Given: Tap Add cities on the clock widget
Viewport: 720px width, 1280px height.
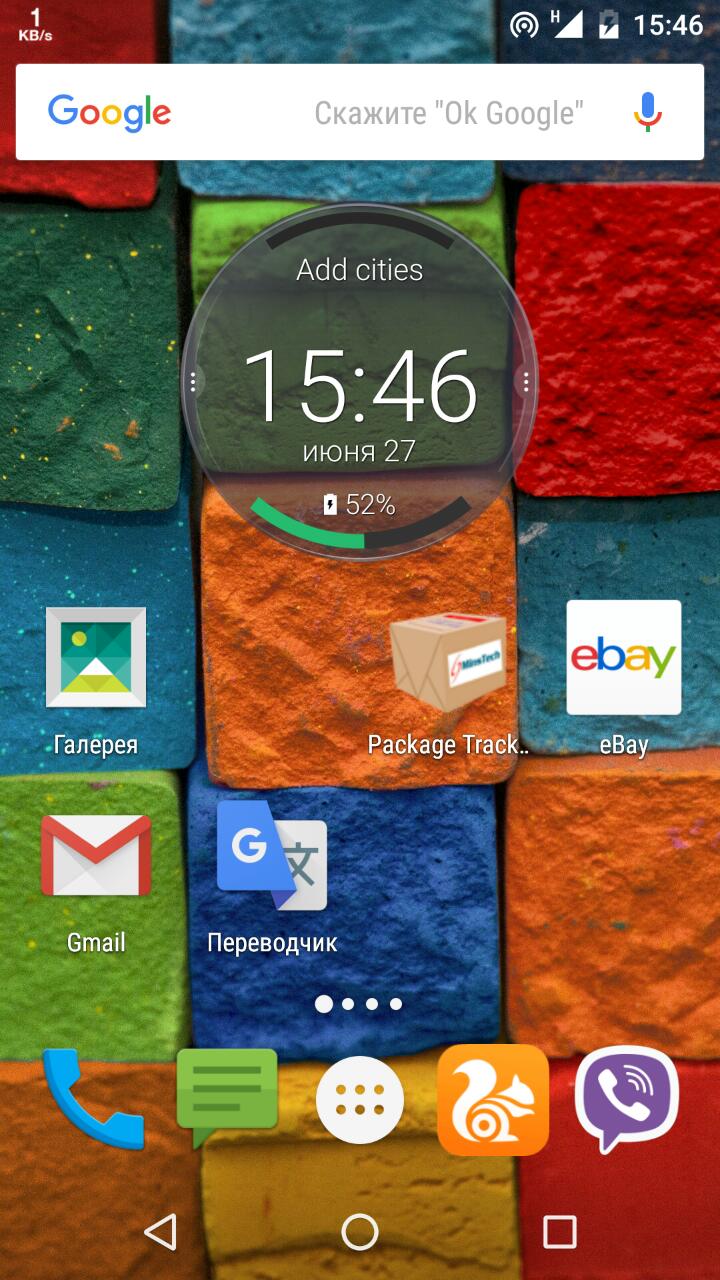Looking at the screenshot, I should tap(360, 270).
